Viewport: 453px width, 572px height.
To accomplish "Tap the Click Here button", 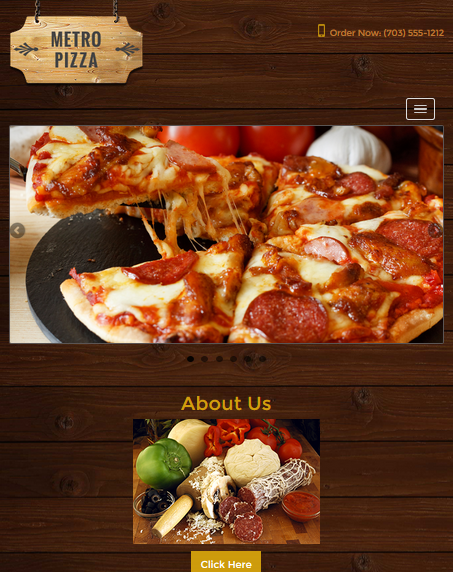I will (226, 562).
